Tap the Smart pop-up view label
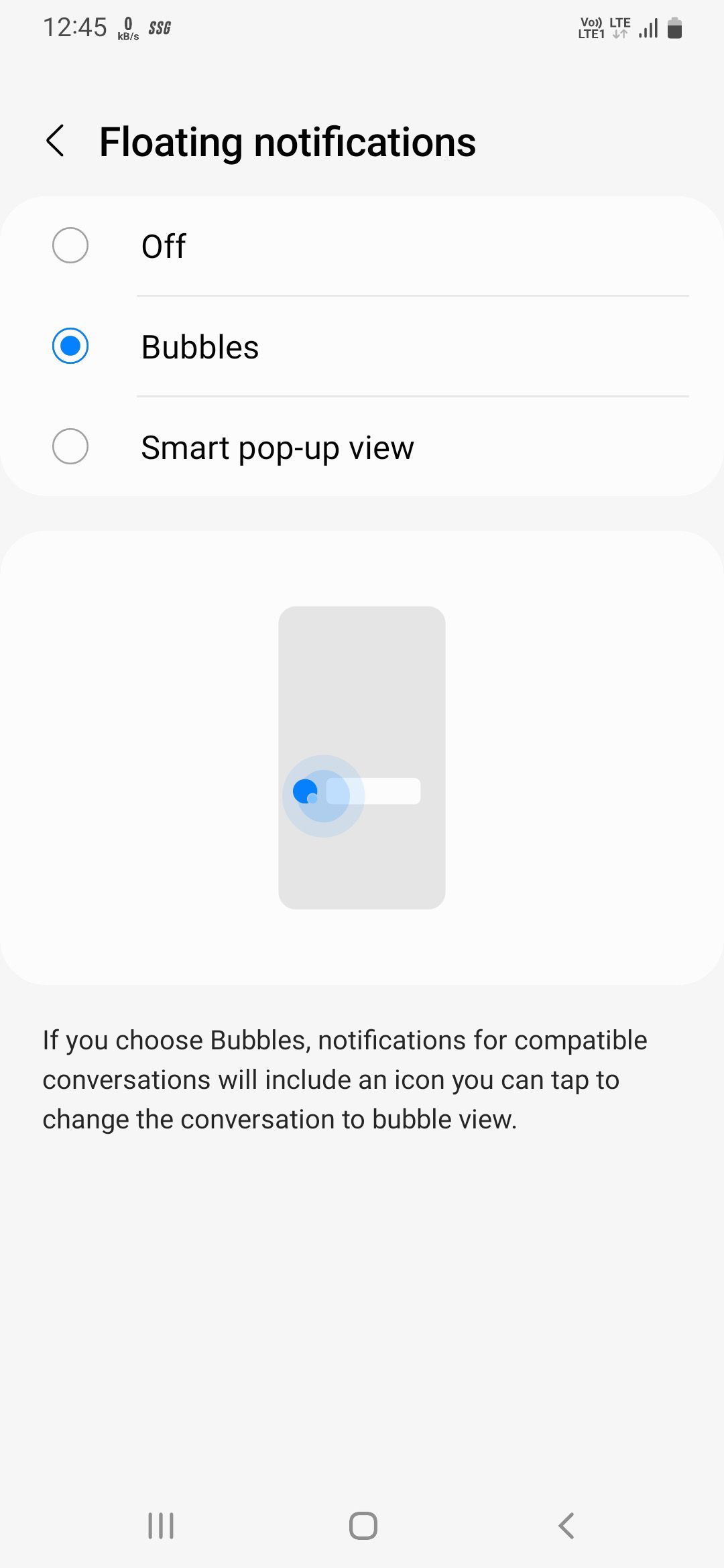Screen dimensions: 724x1568 (278, 447)
